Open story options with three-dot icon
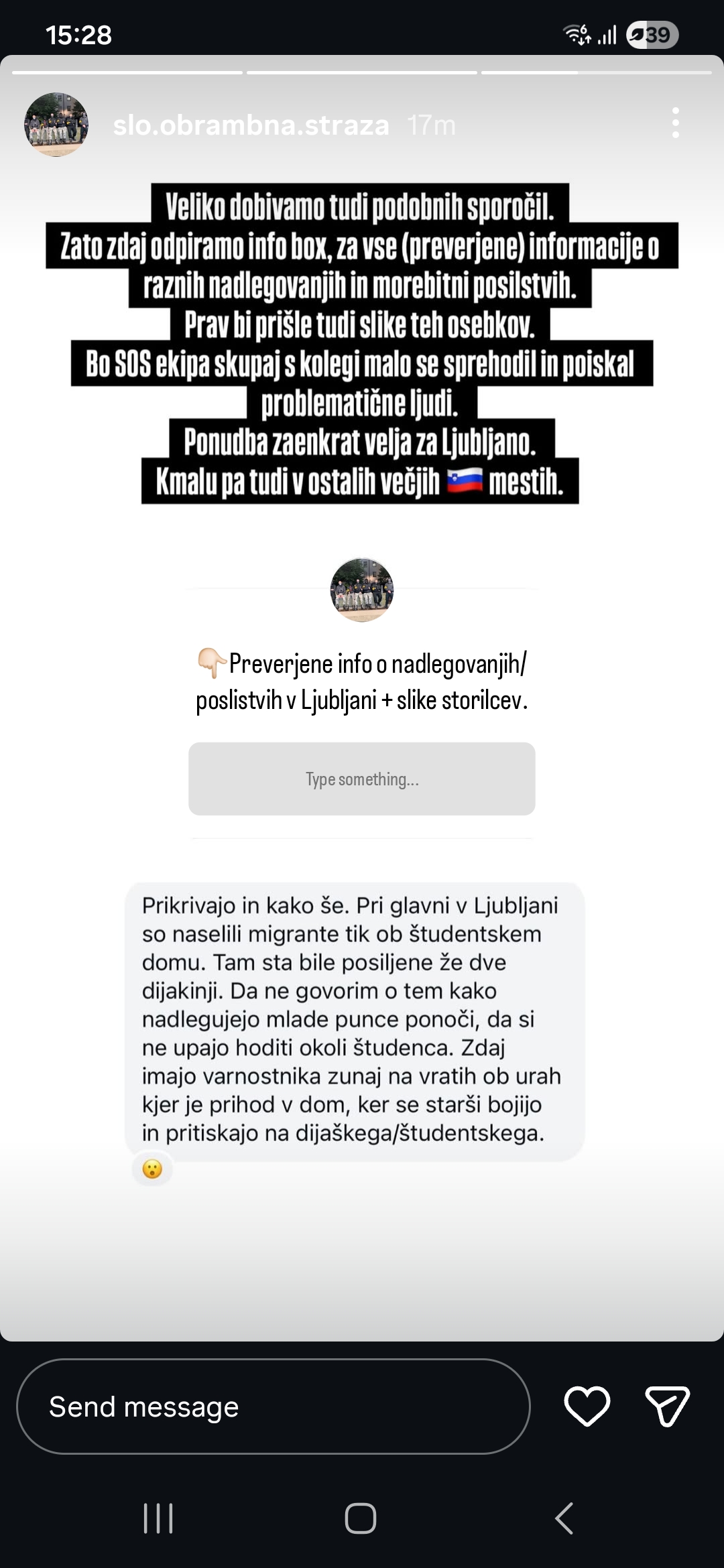Viewport: 724px width, 1568px height. coord(676,123)
